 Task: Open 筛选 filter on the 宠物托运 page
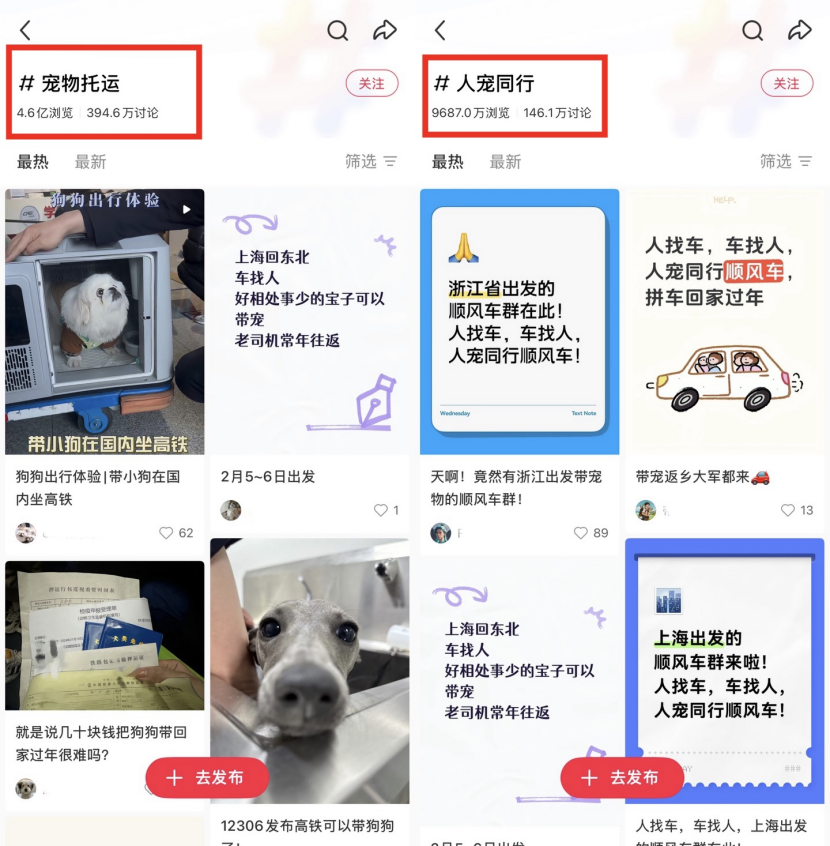coord(371,161)
